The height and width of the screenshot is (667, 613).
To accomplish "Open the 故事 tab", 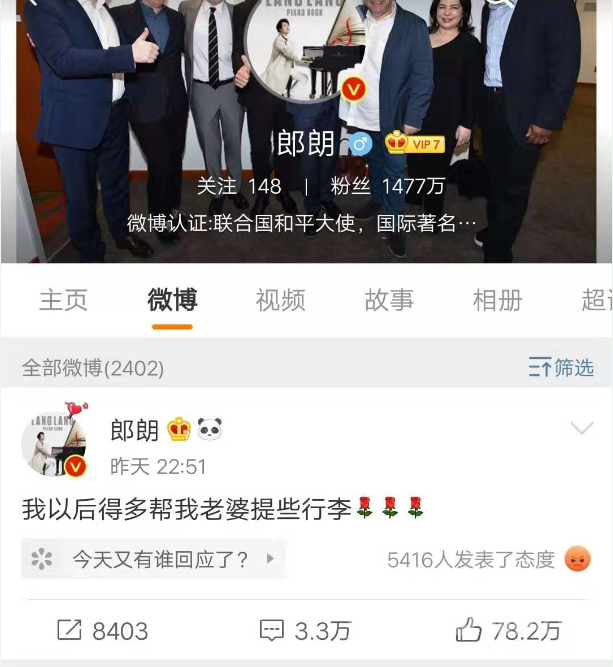I will pyautogui.click(x=389, y=300).
